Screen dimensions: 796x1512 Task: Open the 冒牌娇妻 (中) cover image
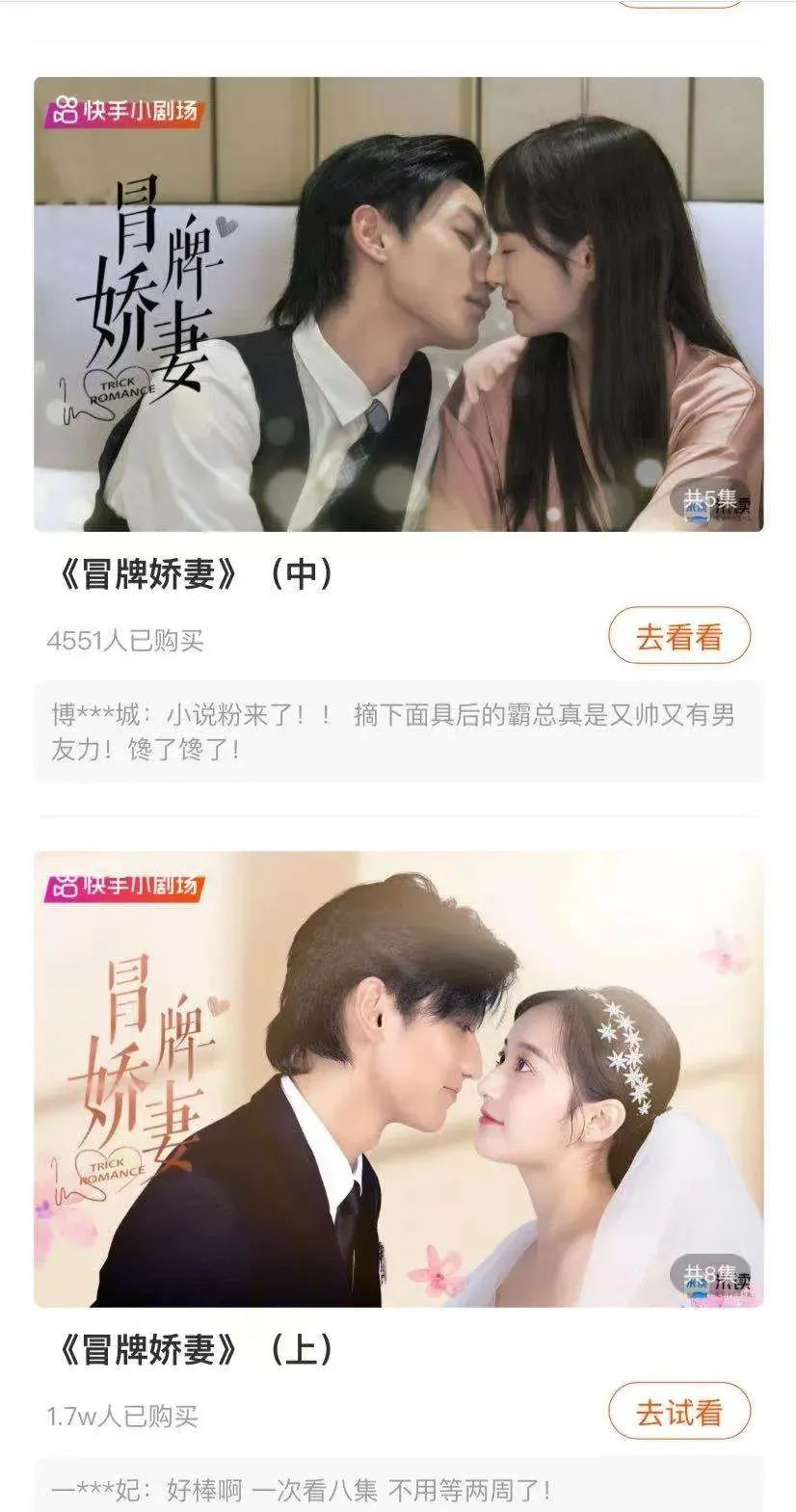[x=398, y=304]
